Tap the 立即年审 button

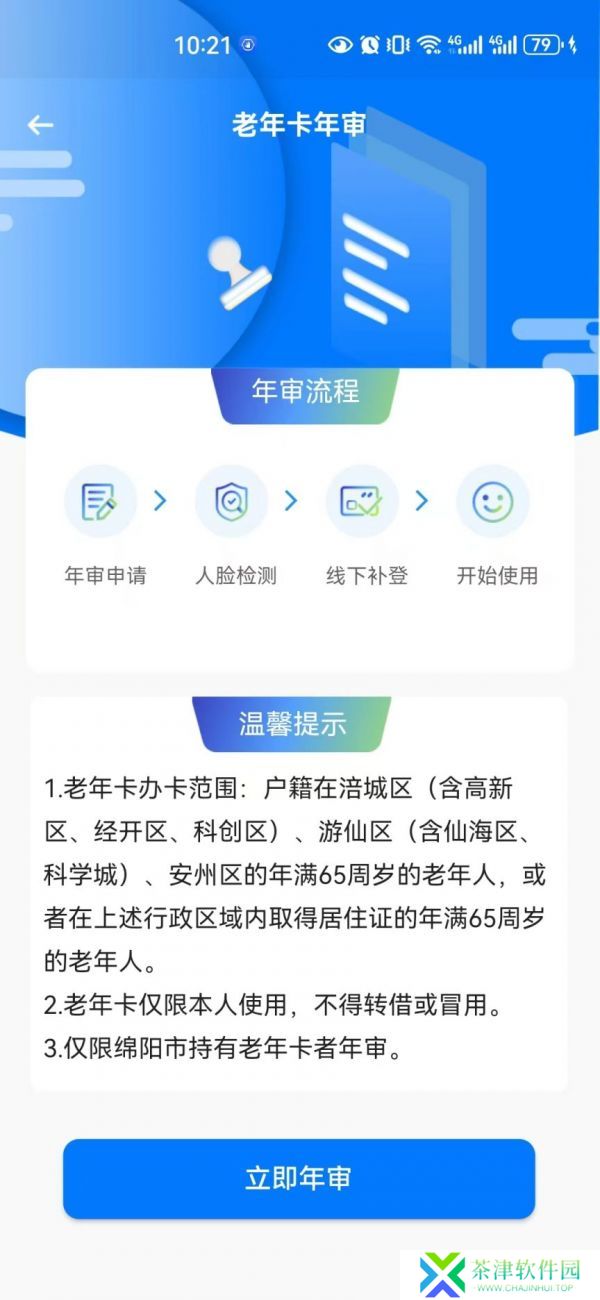(x=299, y=1178)
